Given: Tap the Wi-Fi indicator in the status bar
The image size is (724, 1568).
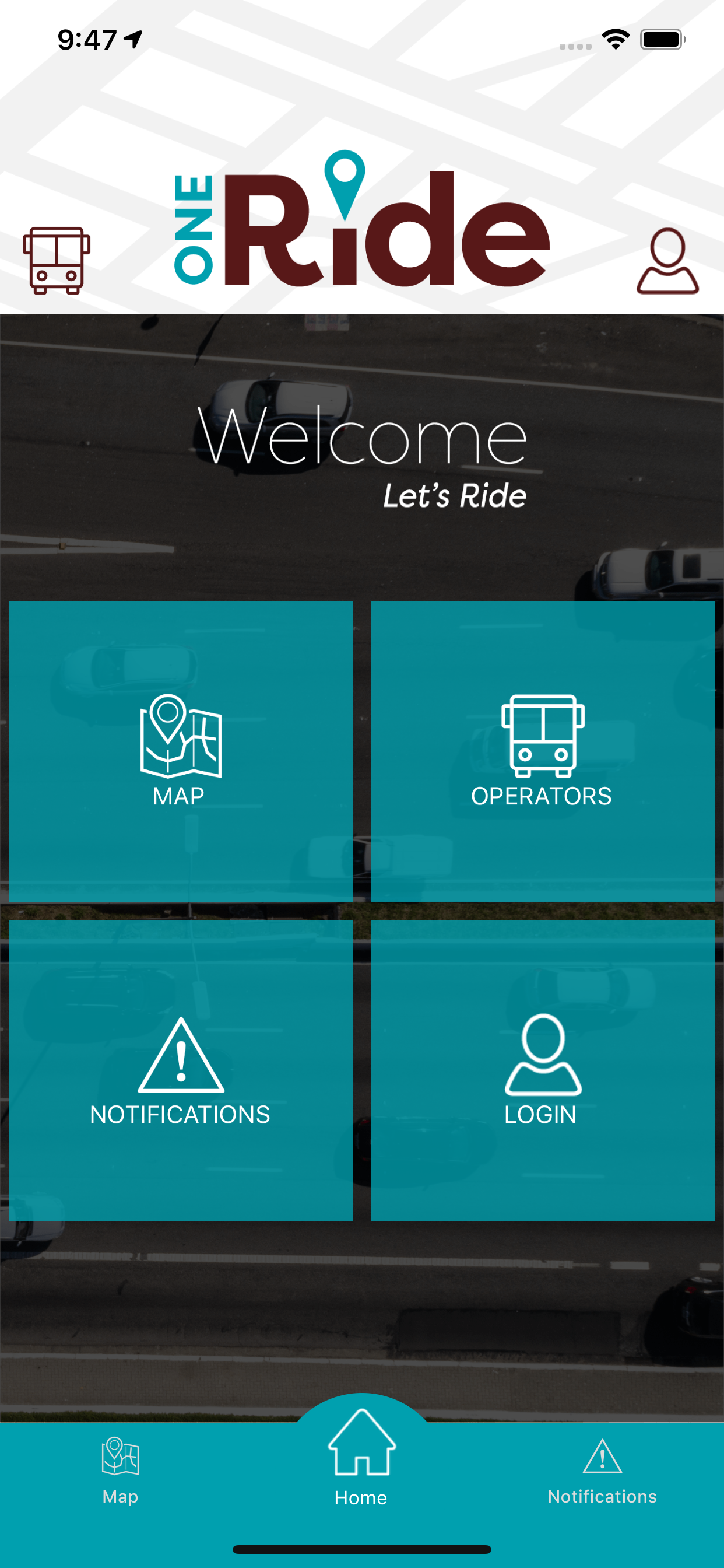Looking at the screenshot, I should (615, 38).
